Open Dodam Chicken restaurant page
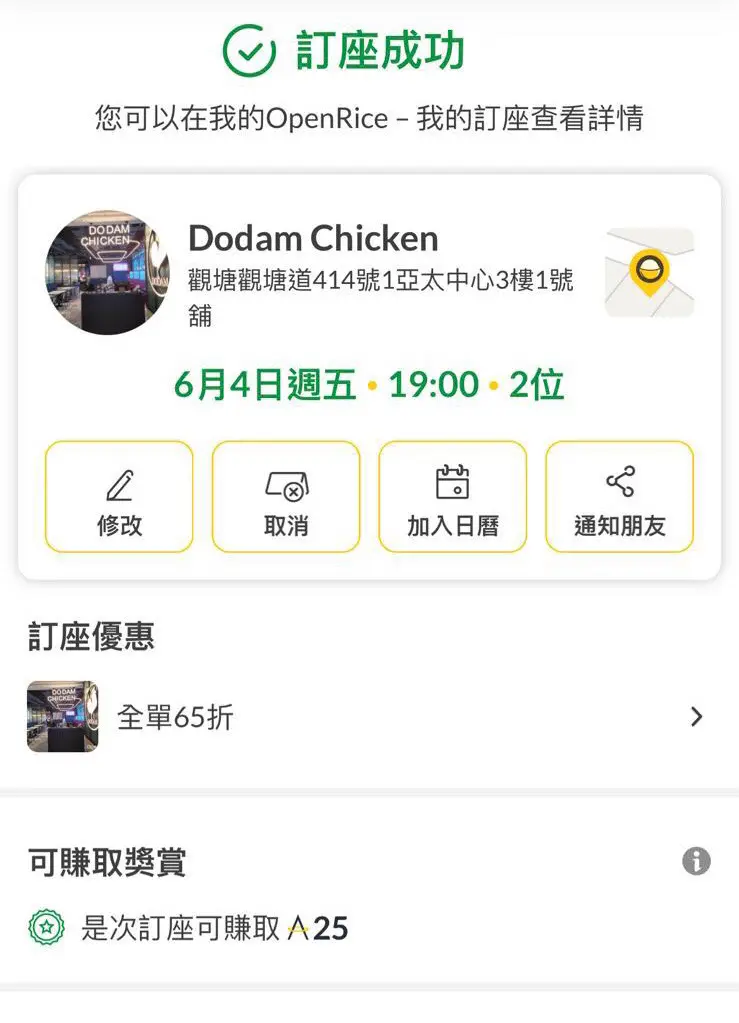The height and width of the screenshot is (1023, 739). [313, 239]
